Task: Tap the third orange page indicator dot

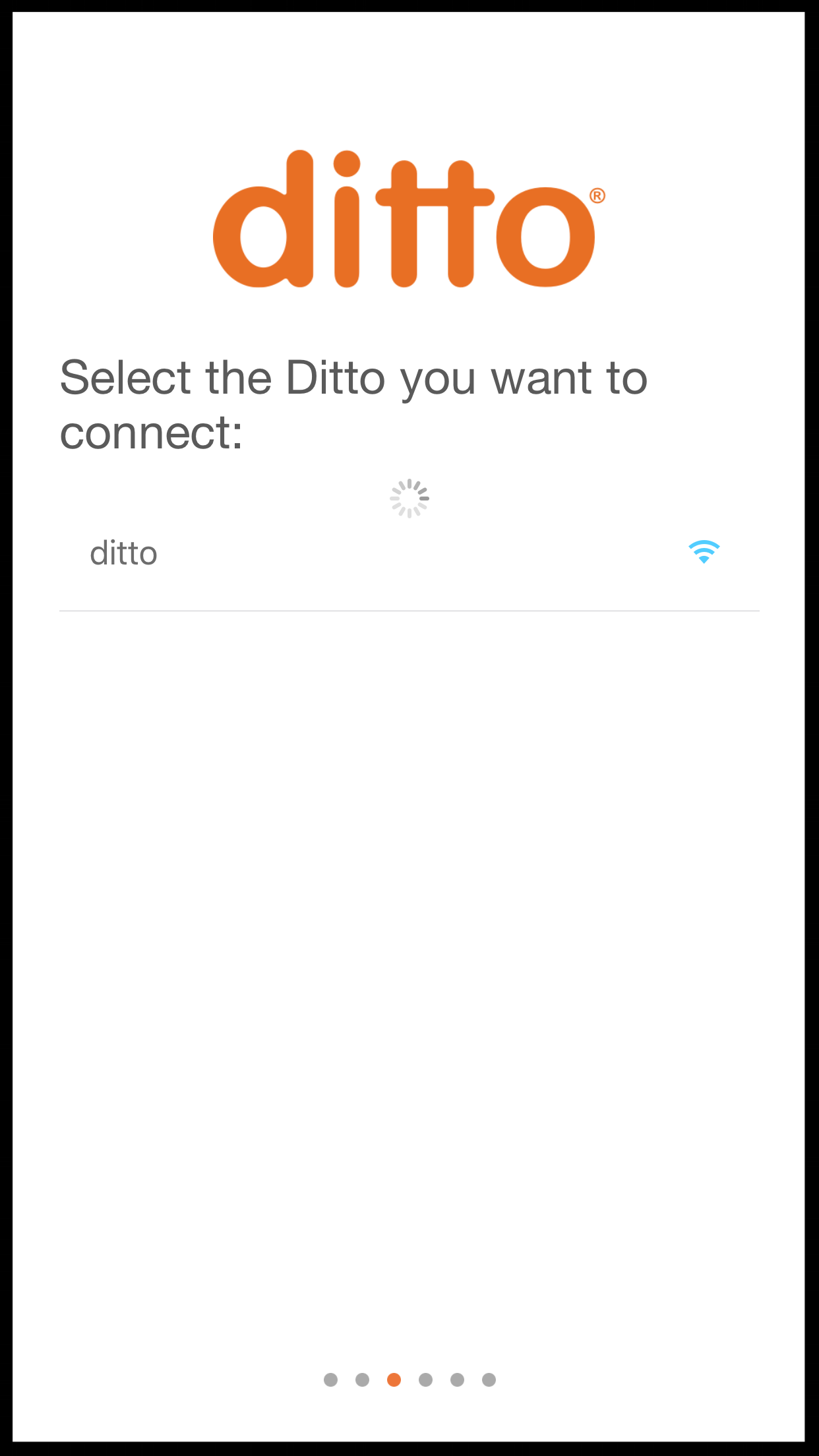Action: [x=394, y=1380]
